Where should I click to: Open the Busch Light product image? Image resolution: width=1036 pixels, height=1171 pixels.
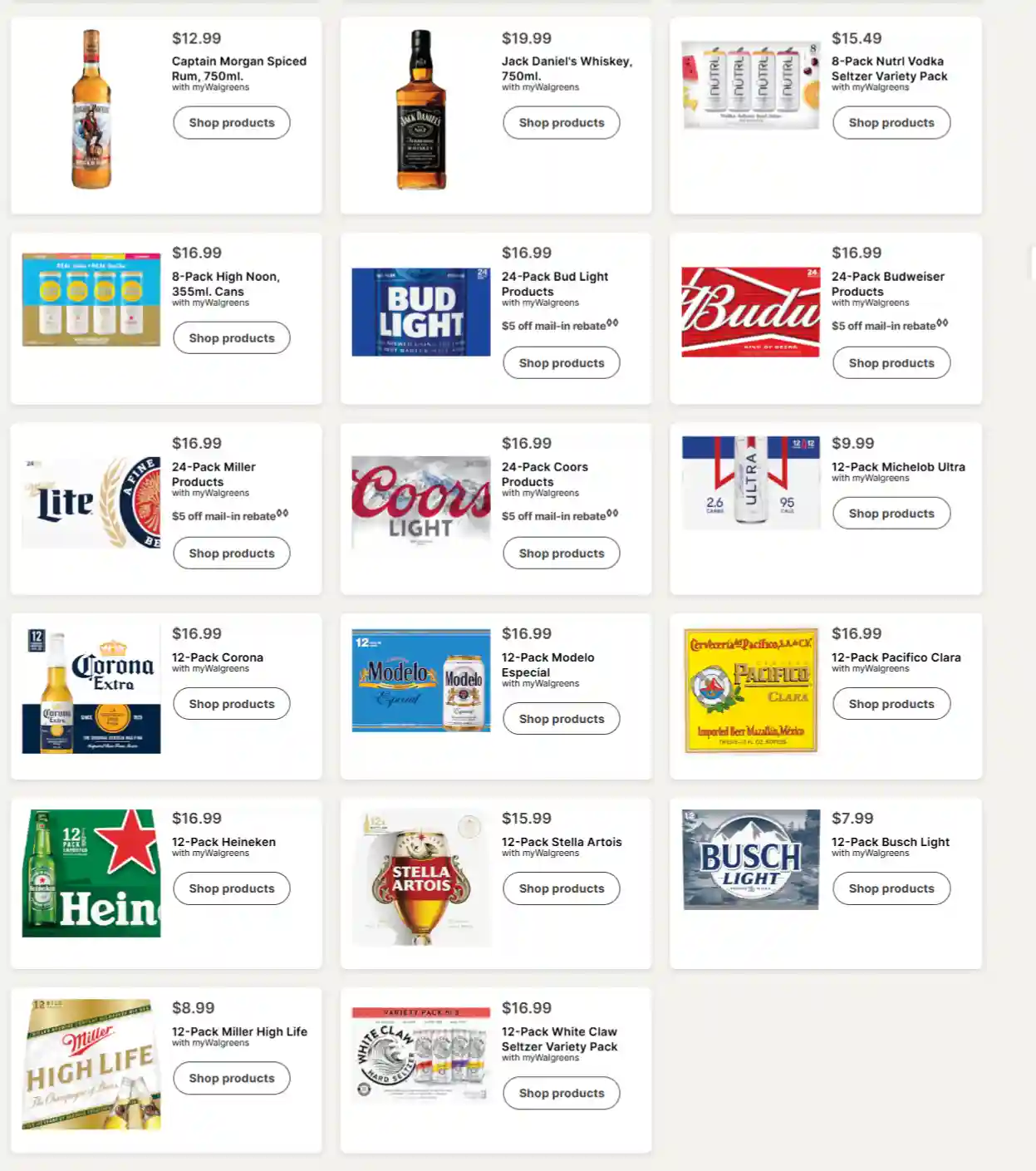tap(751, 859)
